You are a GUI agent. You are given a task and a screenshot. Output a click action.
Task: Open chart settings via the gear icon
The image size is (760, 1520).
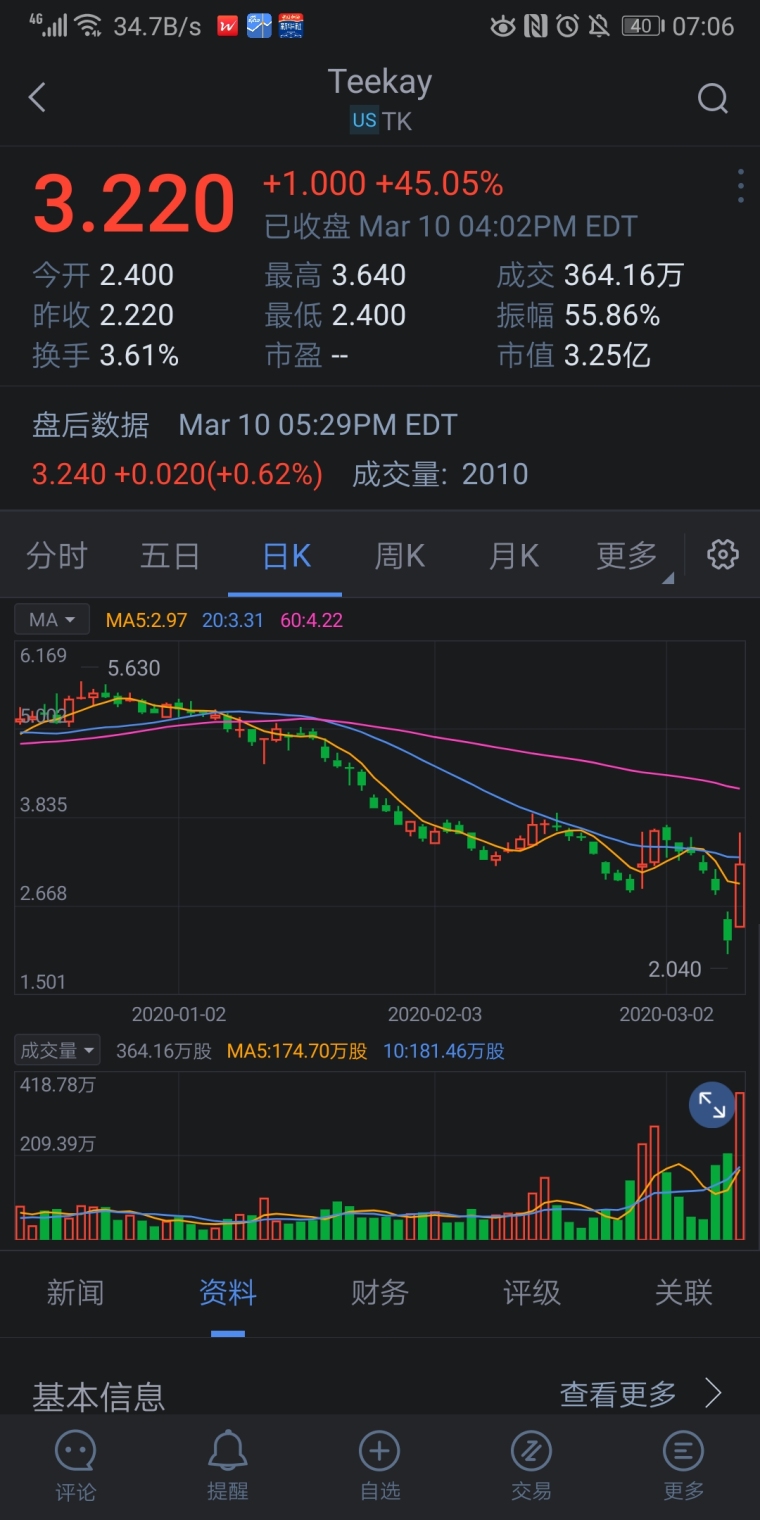(x=722, y=554)
